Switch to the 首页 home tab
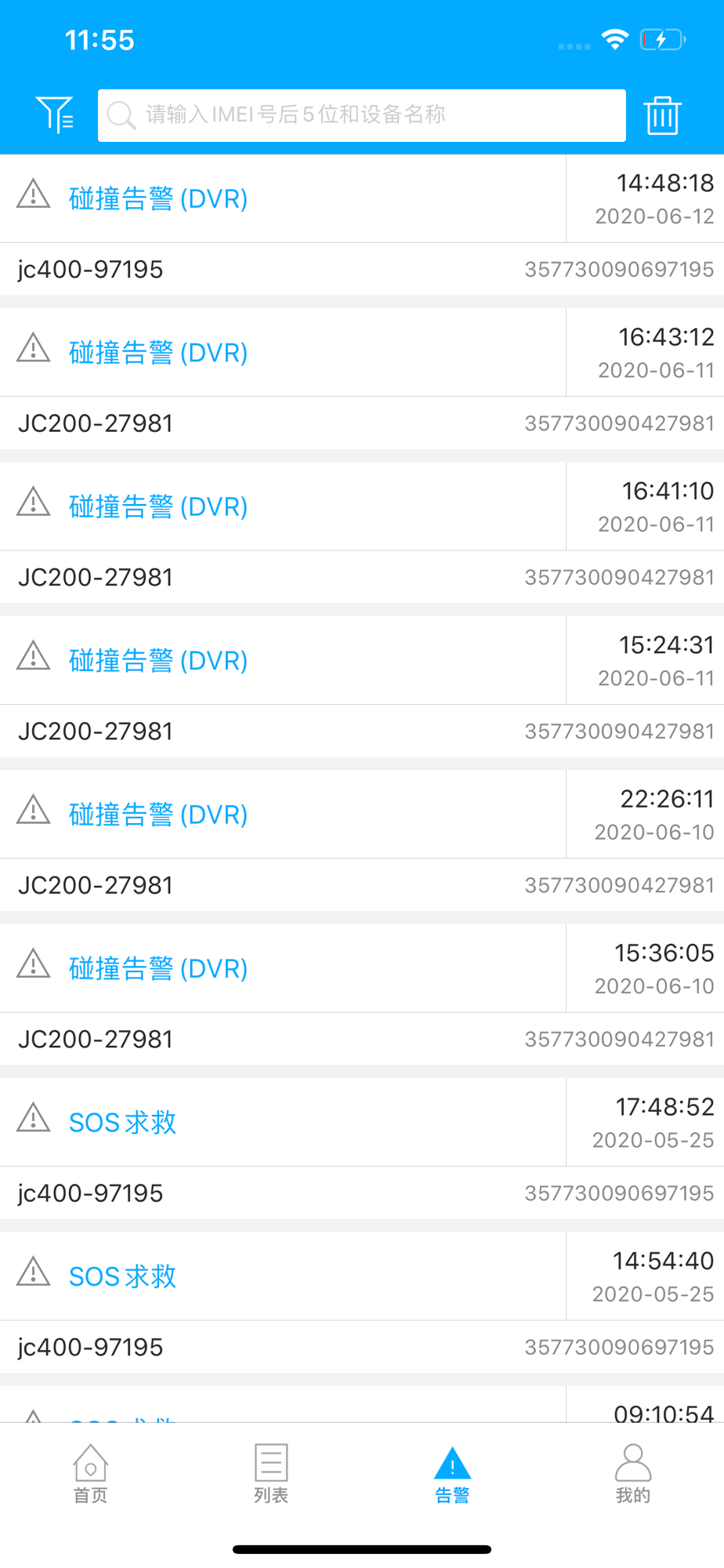The width and height of the screenshot is (724, 1568). [x=90, y=1474]
